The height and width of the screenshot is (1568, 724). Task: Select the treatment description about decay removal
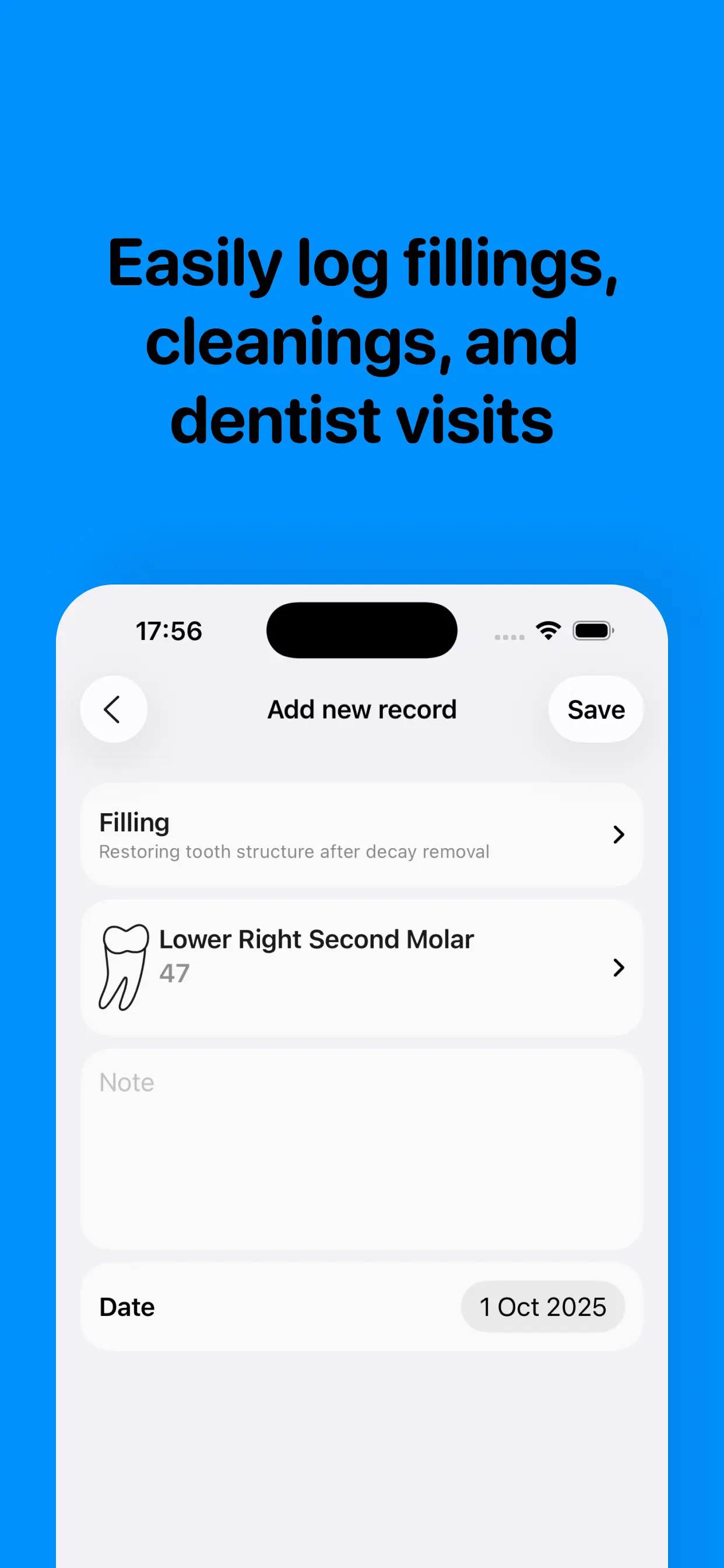(x=294, y=852)
